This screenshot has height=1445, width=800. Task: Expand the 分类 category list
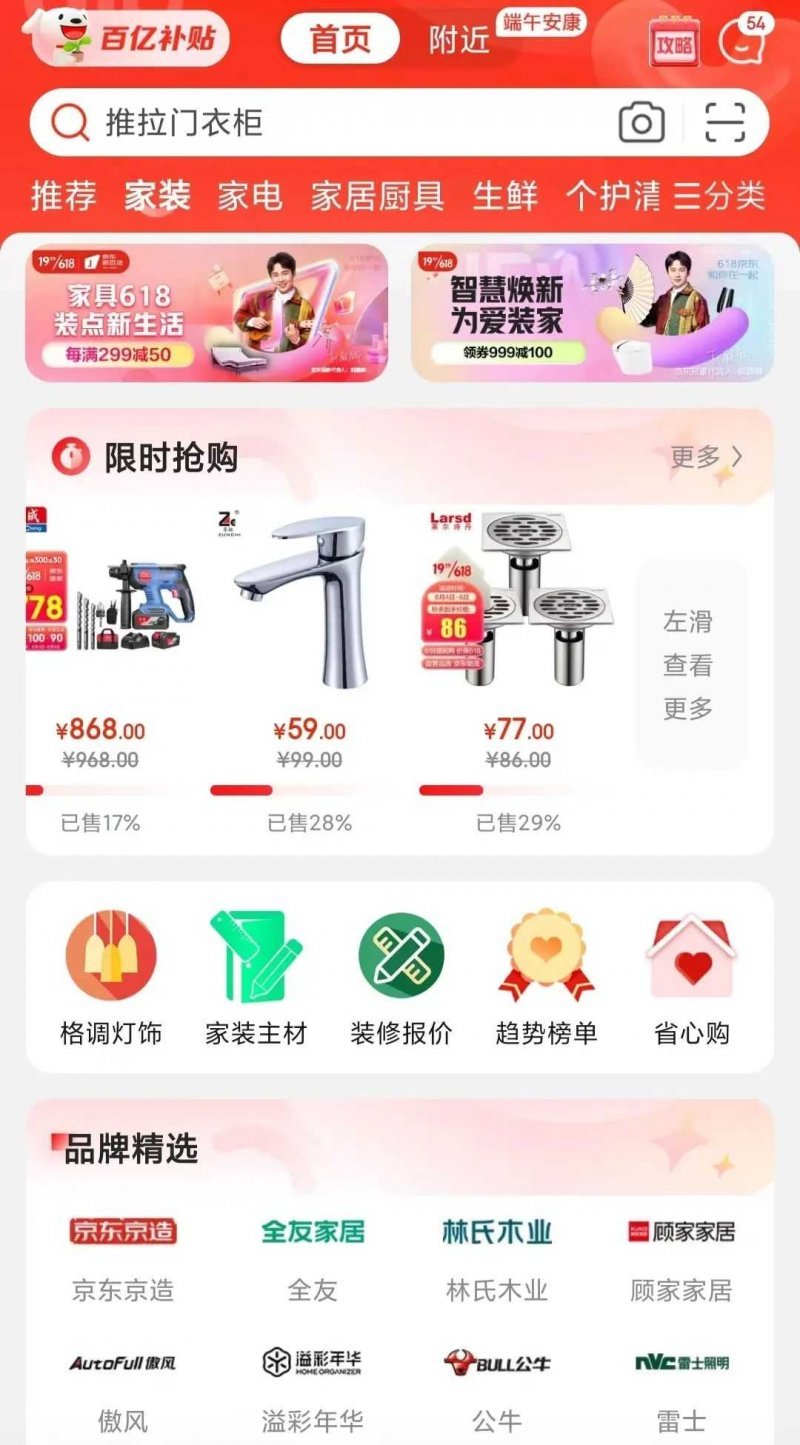(722, 197)
